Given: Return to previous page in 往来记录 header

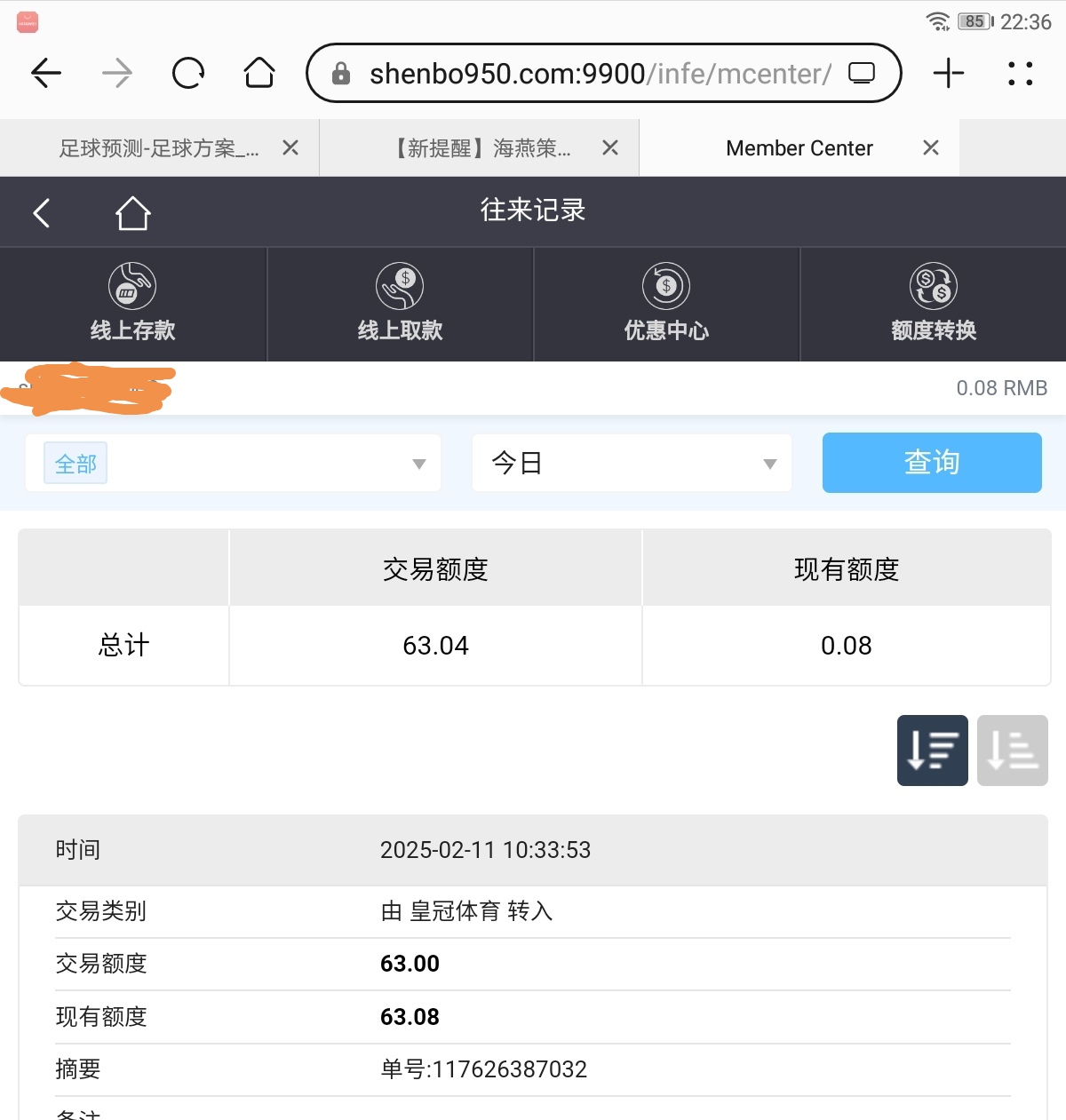Looking at the screenshot, I should coord(41,212).
